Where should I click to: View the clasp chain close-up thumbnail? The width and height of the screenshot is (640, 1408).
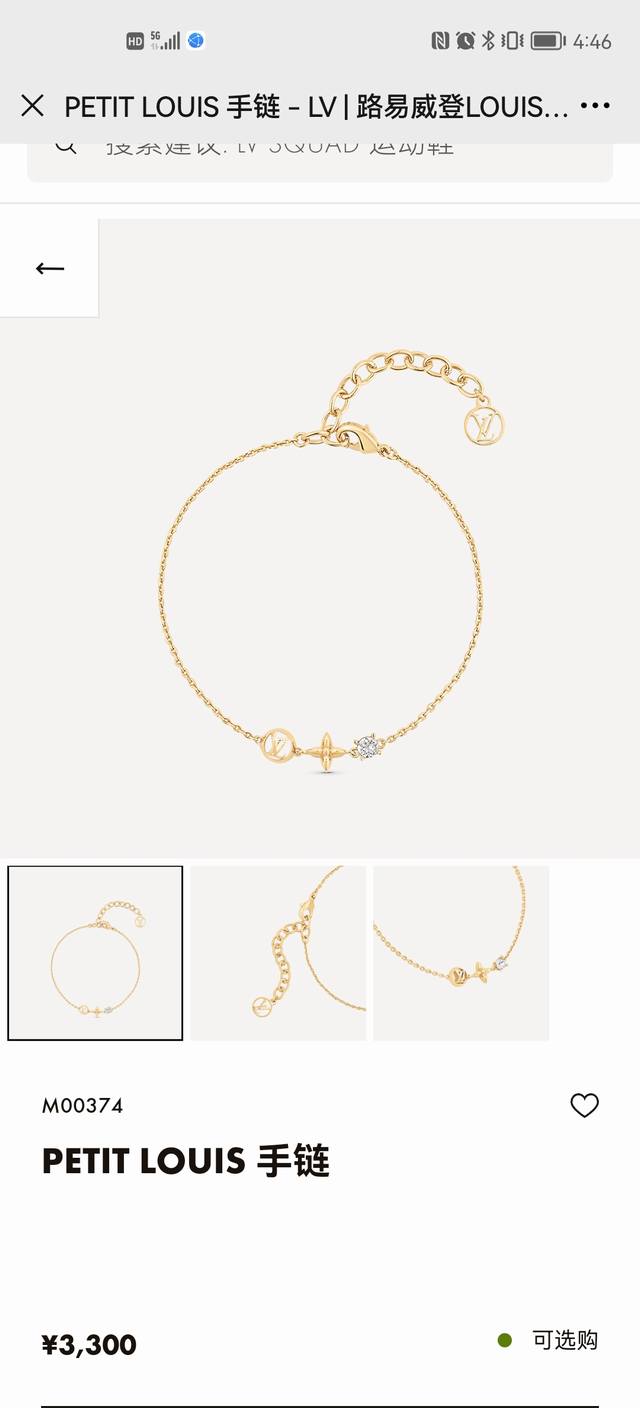pos(278,953)
